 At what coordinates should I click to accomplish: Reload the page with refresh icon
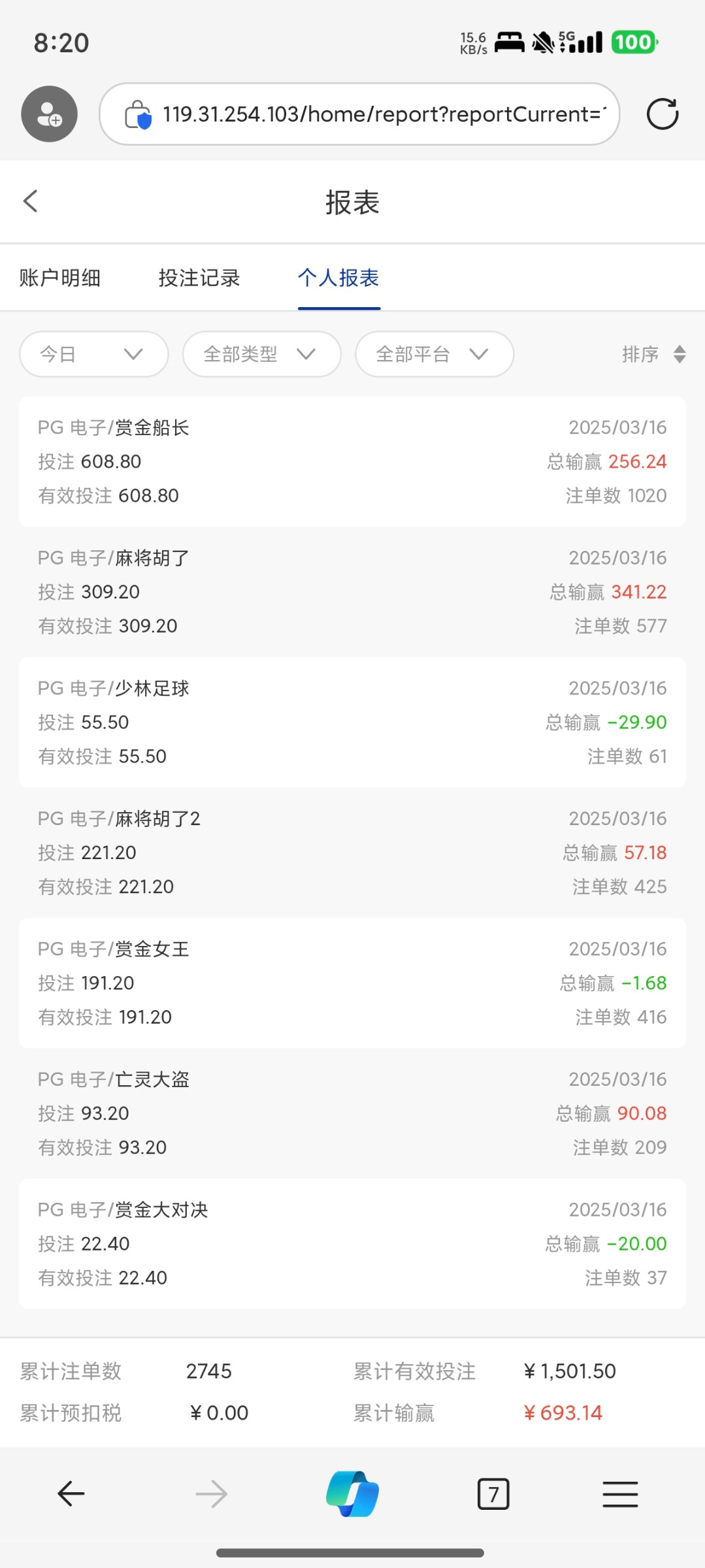[663, 114]
